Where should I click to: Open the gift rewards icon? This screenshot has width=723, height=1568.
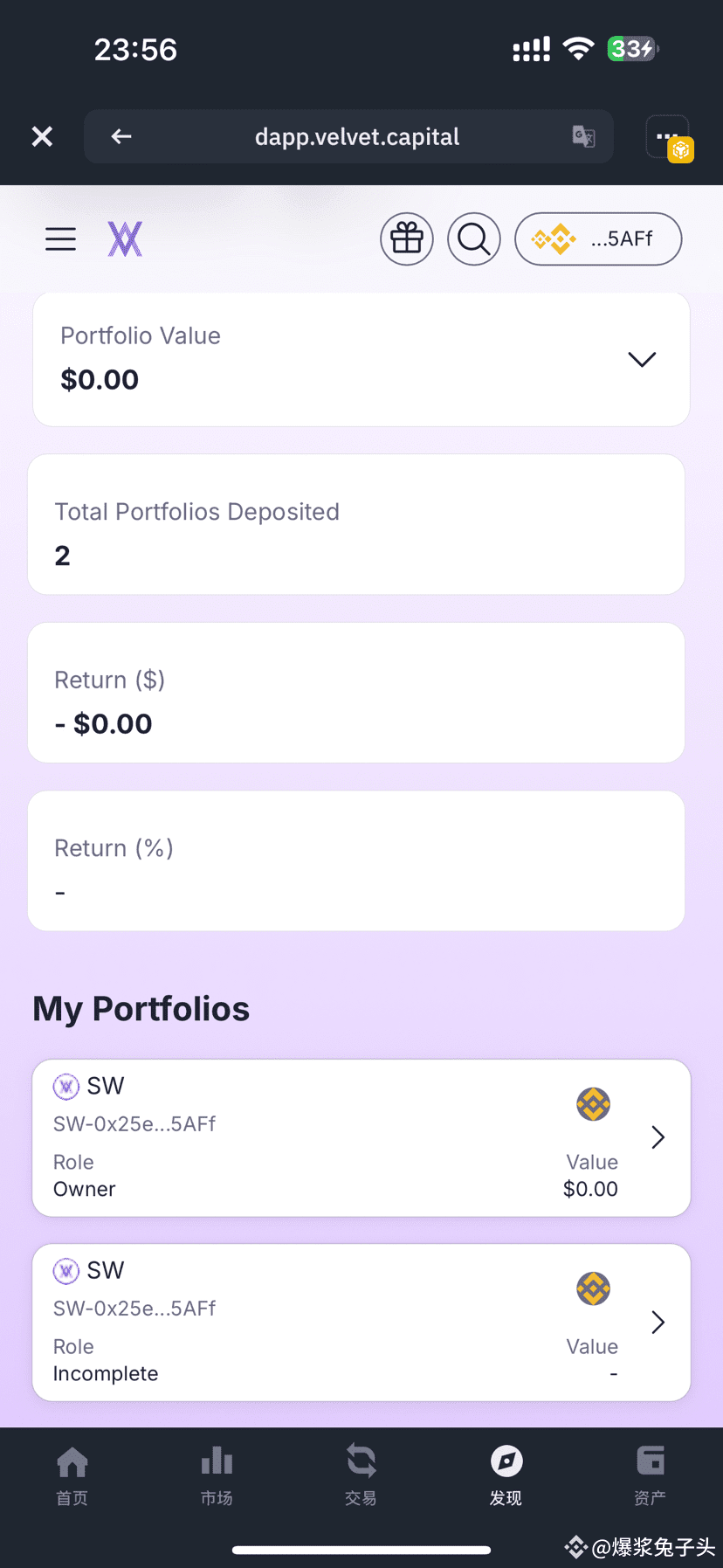coord(407,238)
